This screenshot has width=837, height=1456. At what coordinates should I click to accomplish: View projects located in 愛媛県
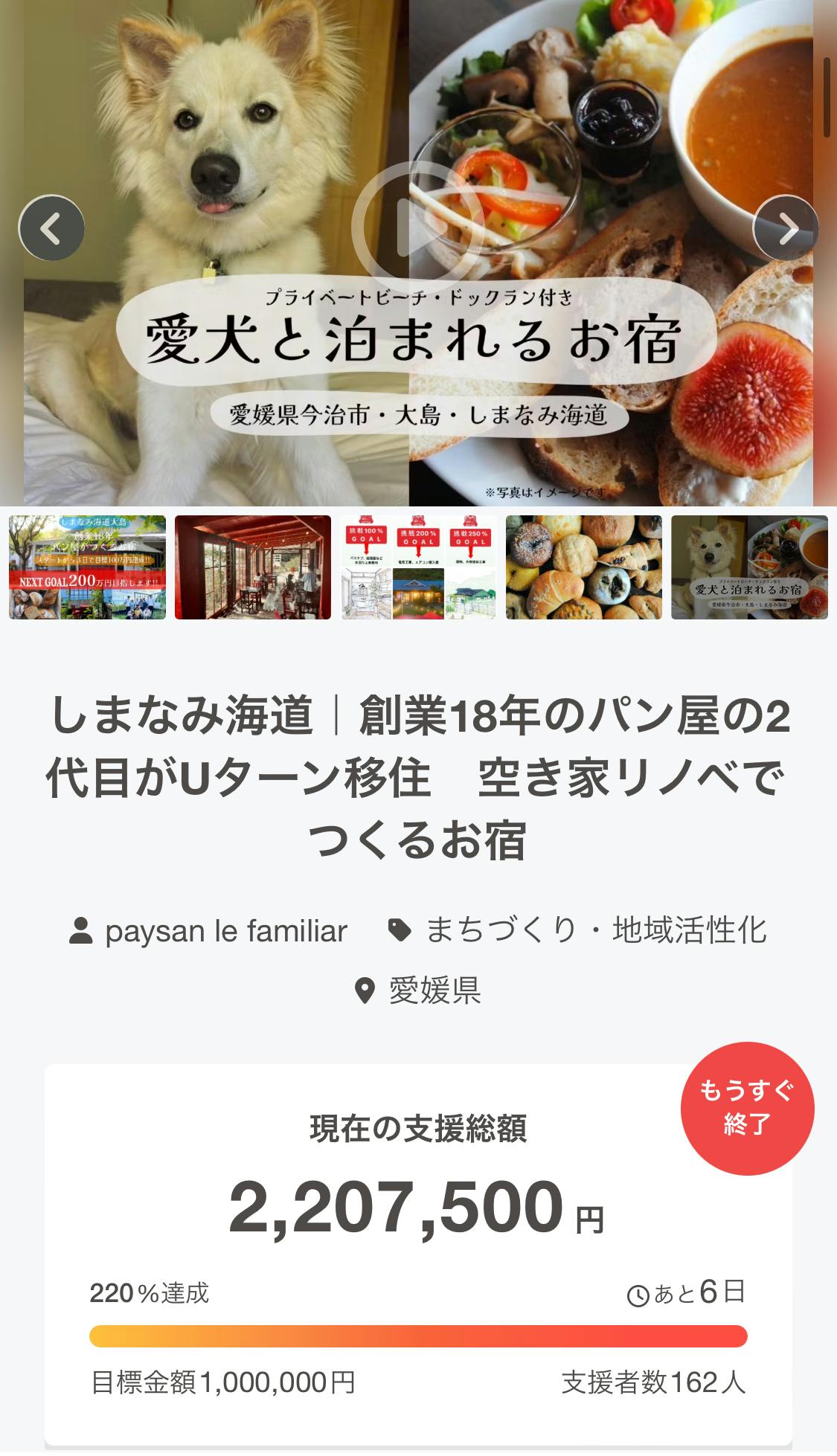point(434,990)
